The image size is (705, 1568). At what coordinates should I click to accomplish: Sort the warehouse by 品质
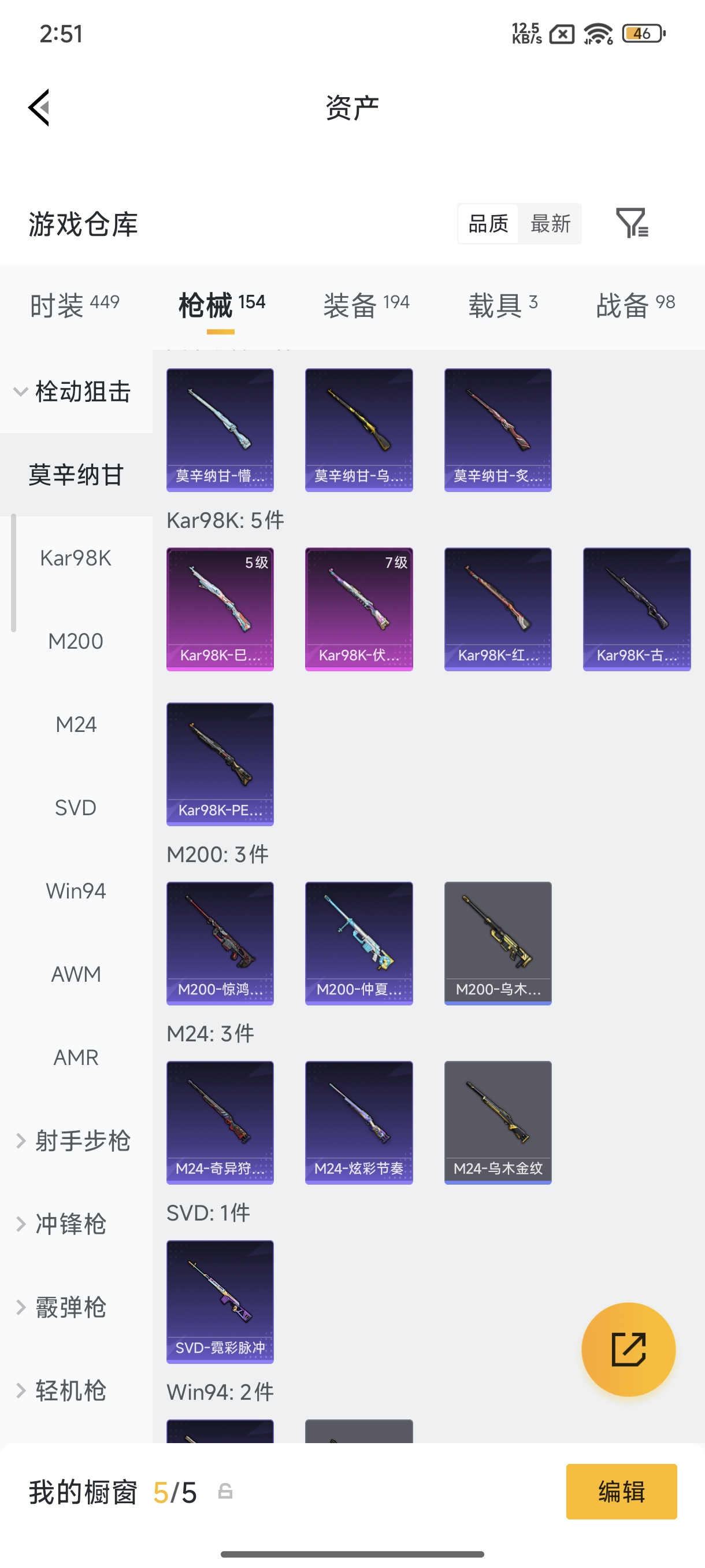(488, 223)
